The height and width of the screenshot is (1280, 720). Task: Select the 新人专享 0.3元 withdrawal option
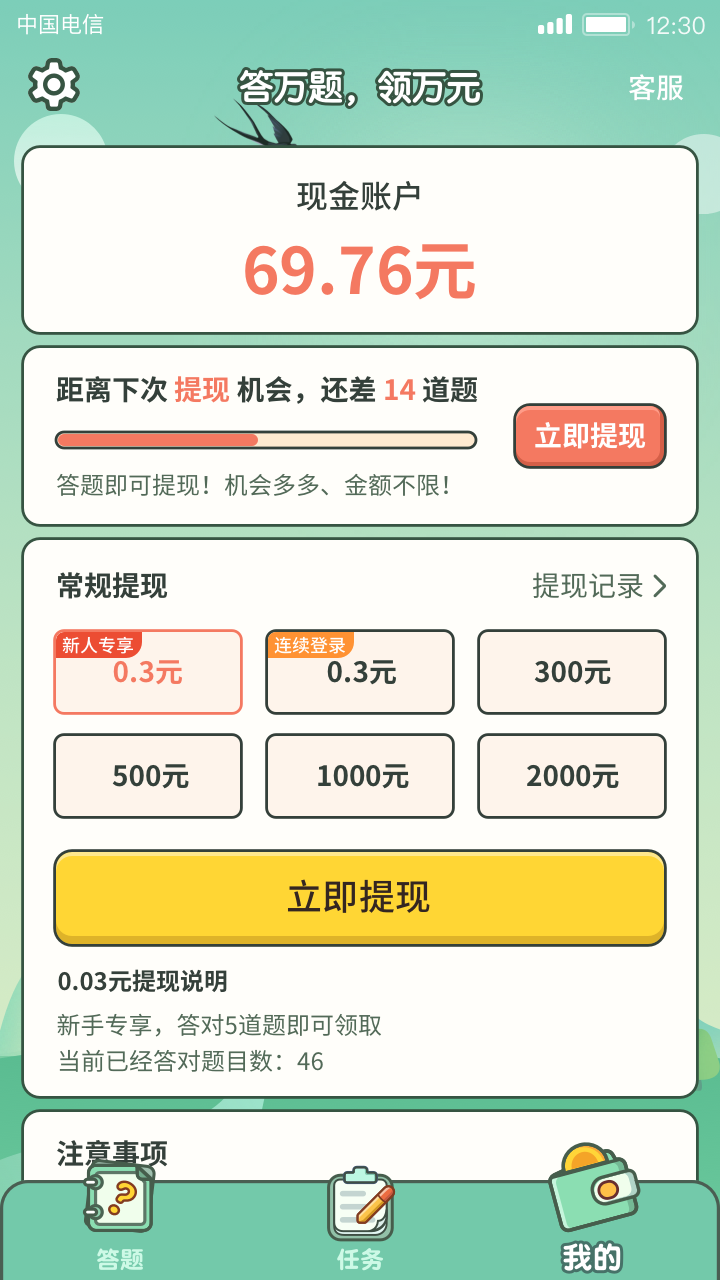(148, 672)
